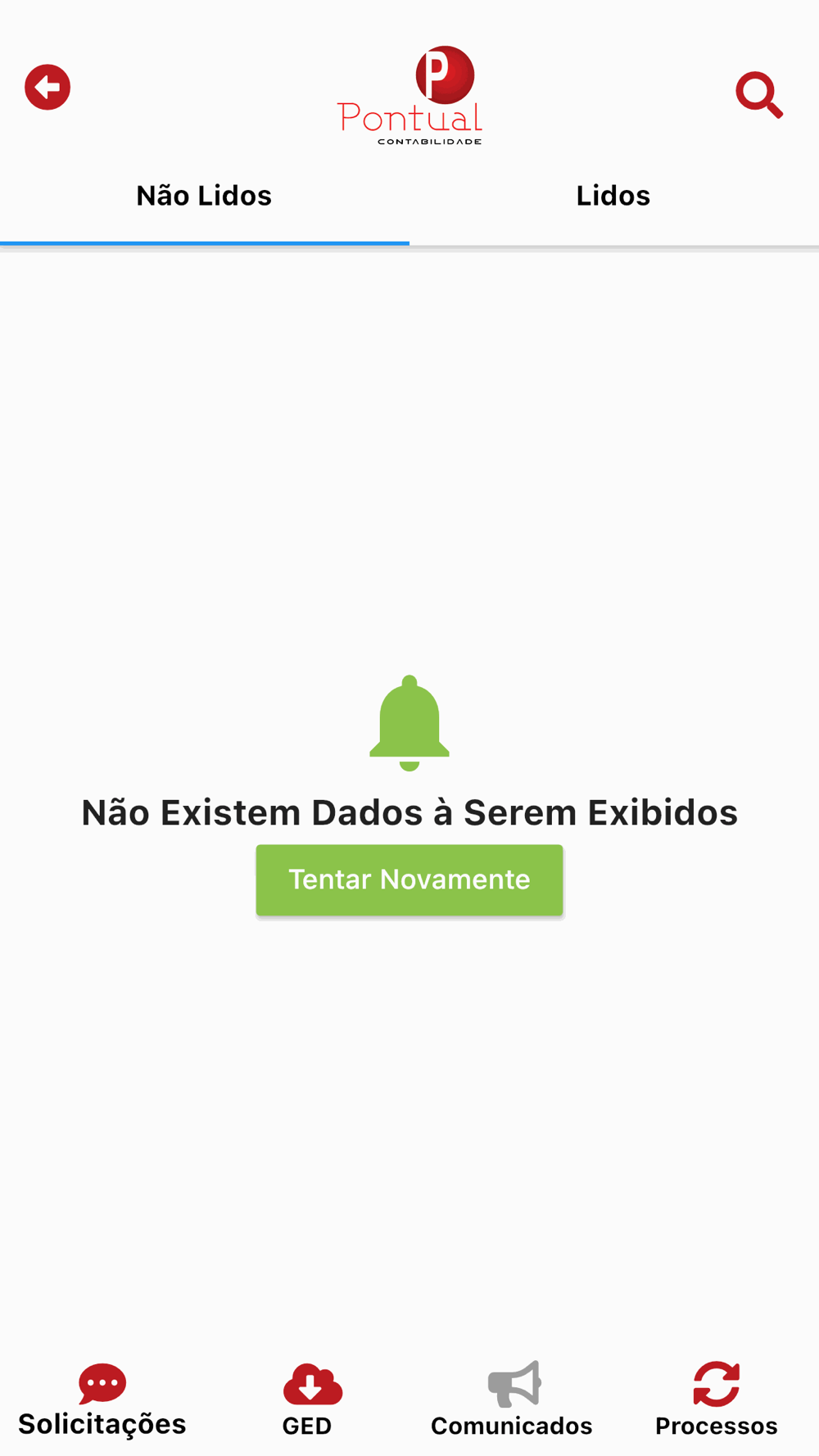The image size is (819, 1456).
Task: Open Solicitações in bottom navigation
Action: tap(102, 1400)
